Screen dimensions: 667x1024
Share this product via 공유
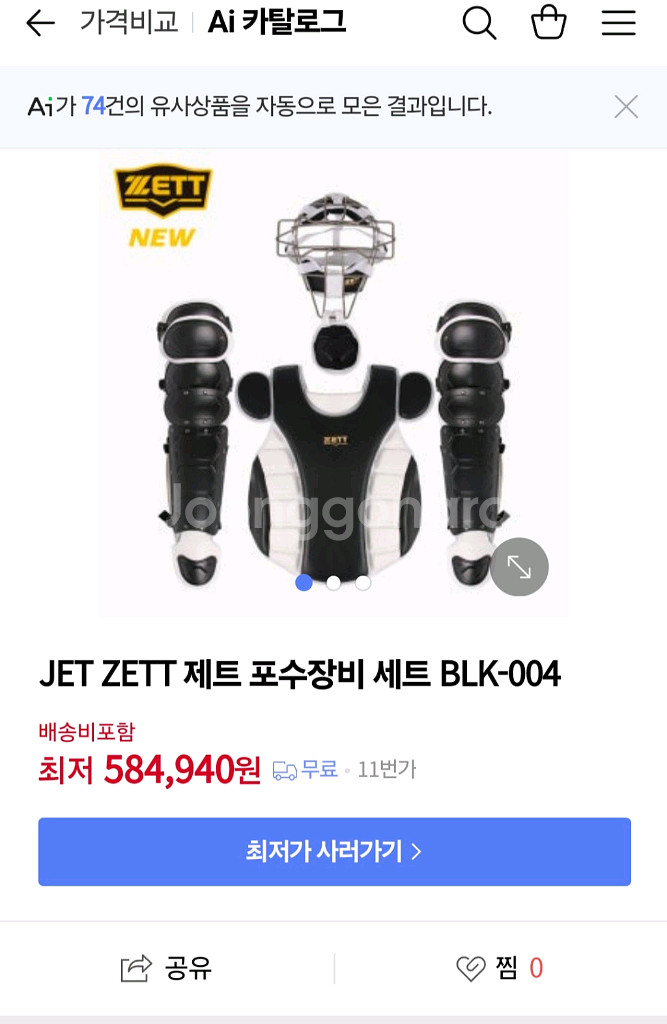tap(166, 968)
